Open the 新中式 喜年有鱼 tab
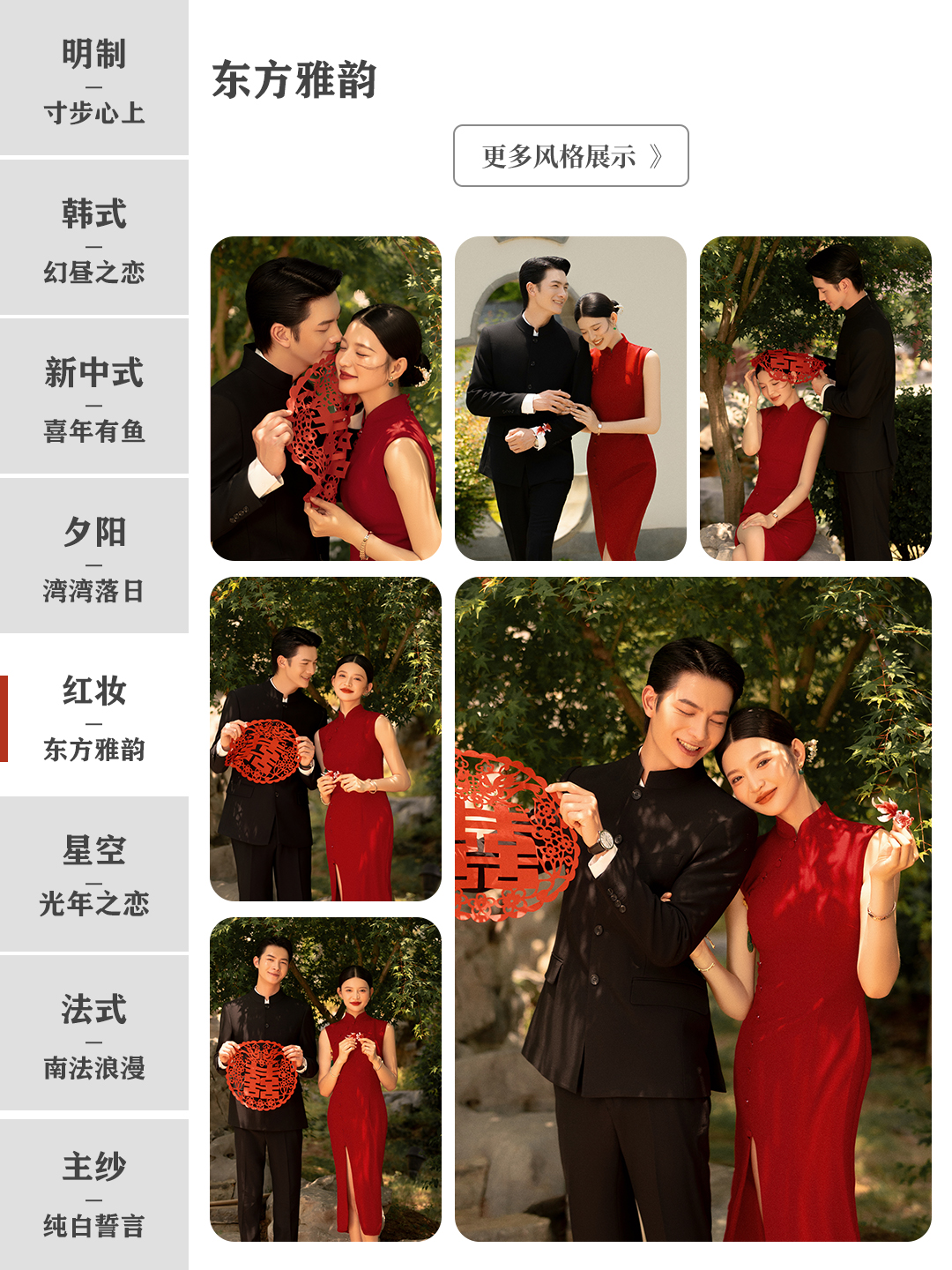 point(94,398)
